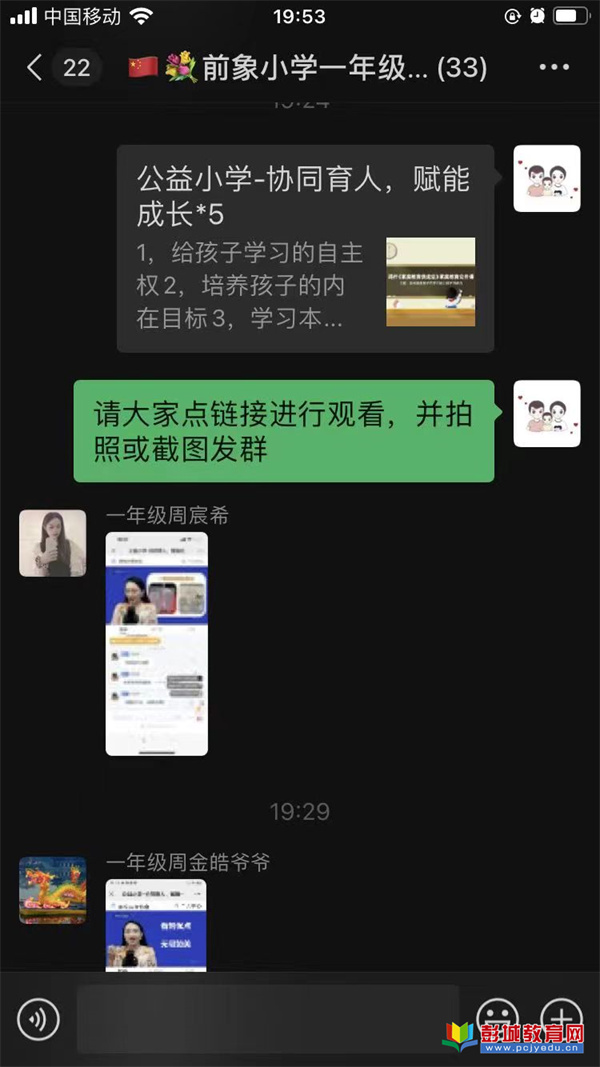Open the emoji picker

pos(497,1019)
